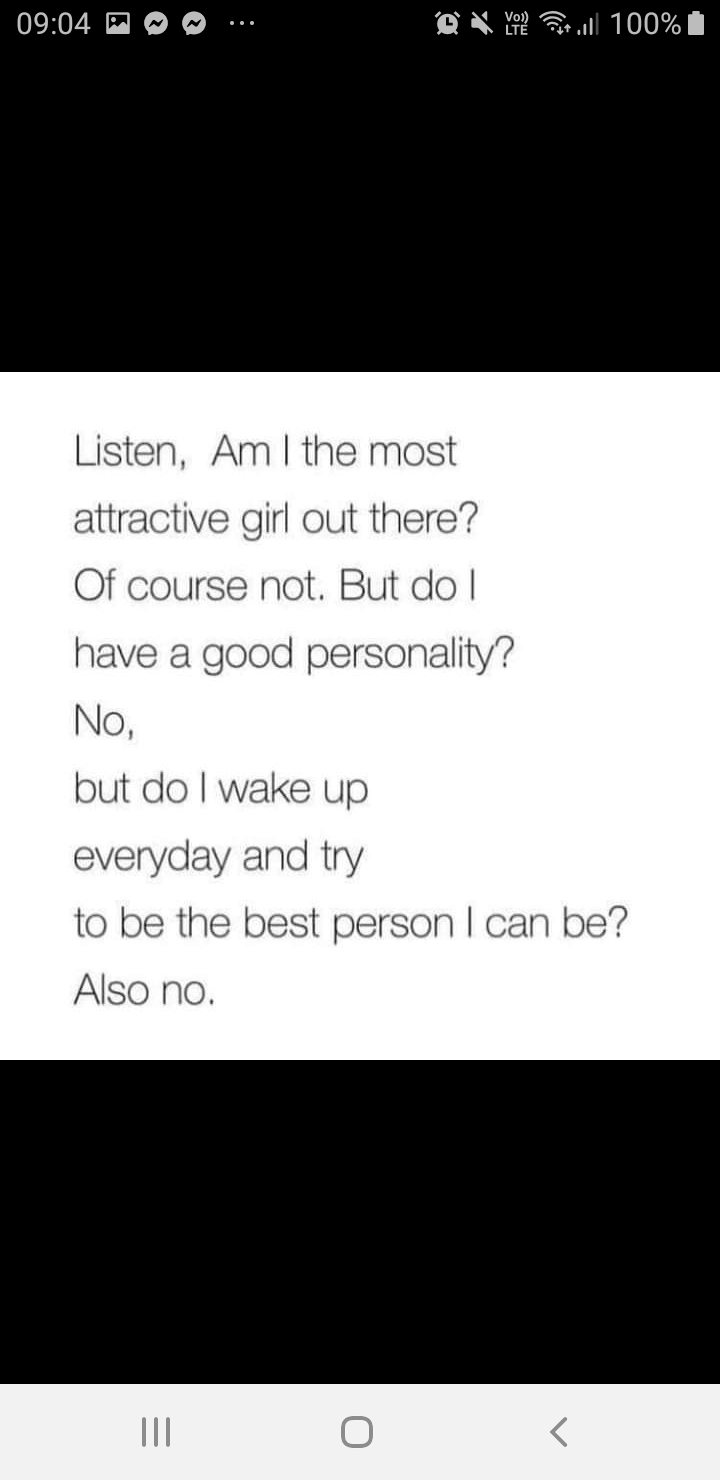Go to the home screen
The height and width of the screenshot is (1480, 720).
(357, 1432)
